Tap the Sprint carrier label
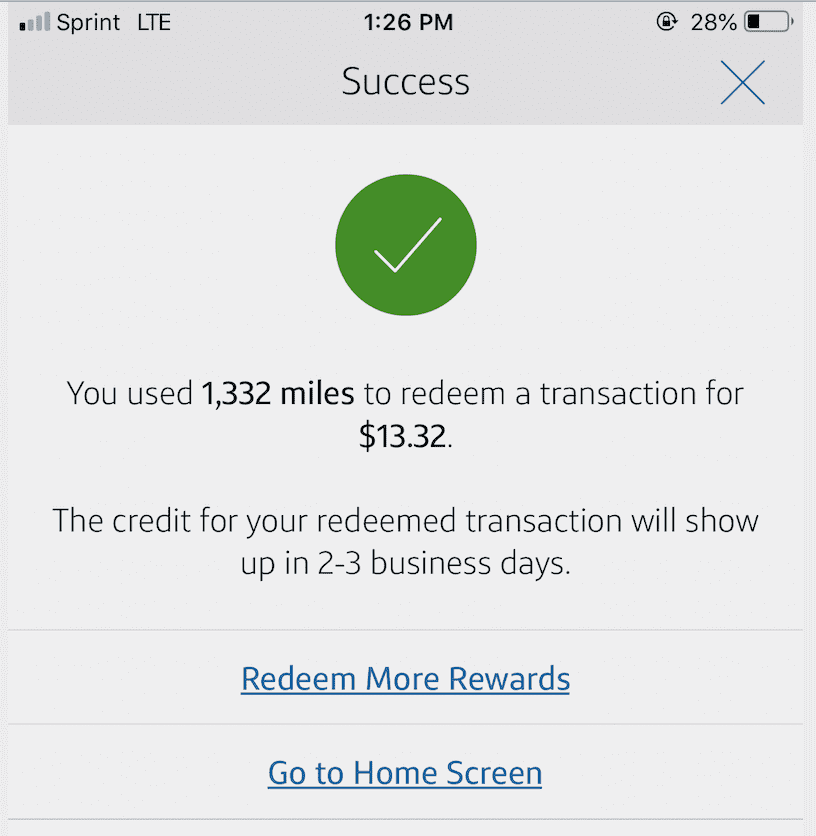This screenshot has width=816, height=836. [88, 21]
